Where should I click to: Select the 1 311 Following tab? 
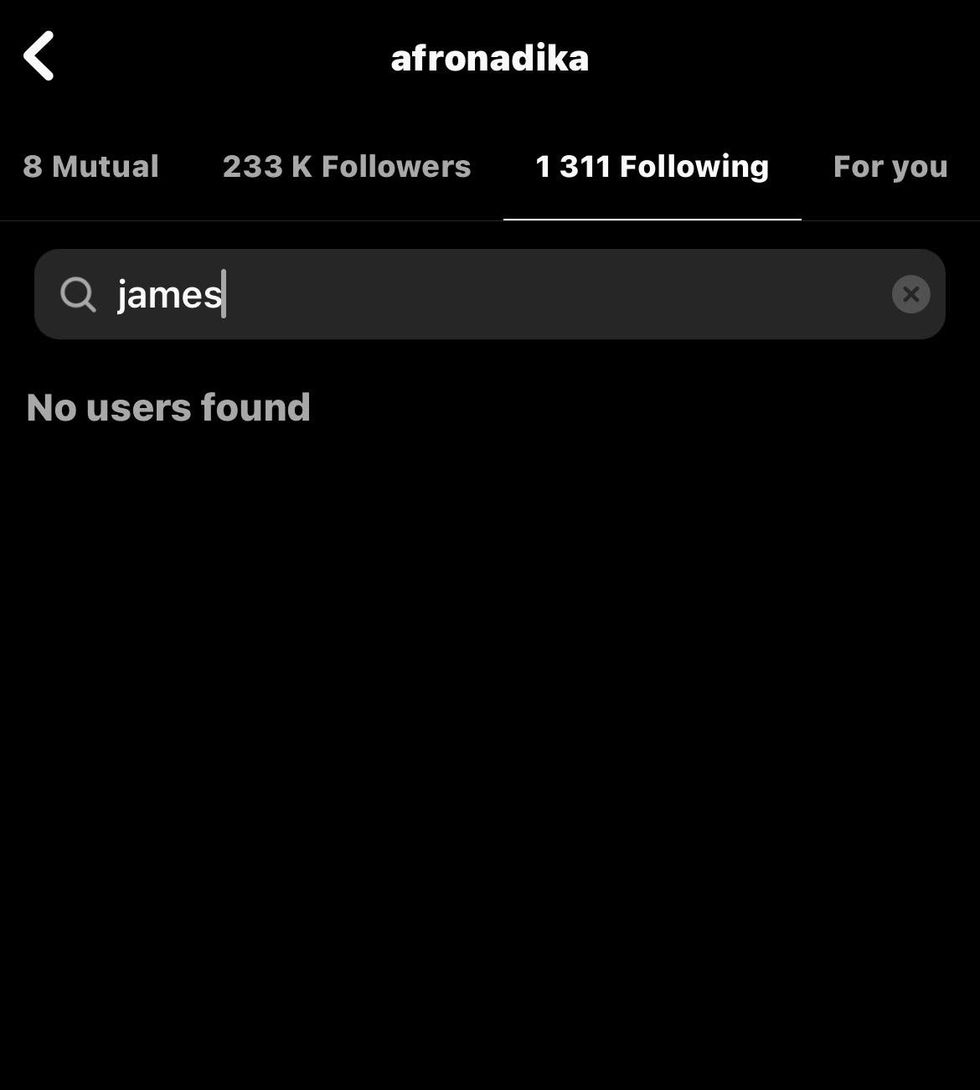652,166
